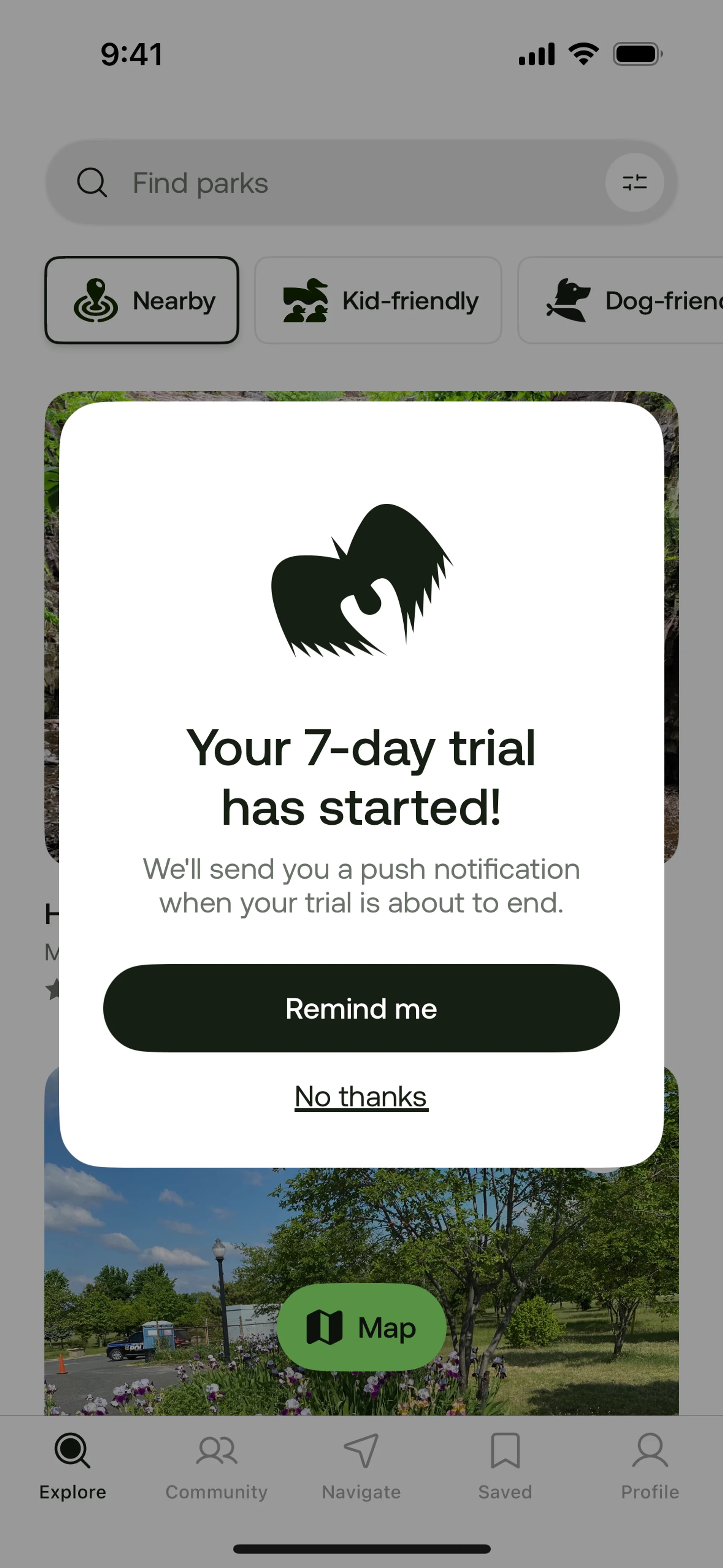
Task: Decline with No thanks link
Action: 361,1097
